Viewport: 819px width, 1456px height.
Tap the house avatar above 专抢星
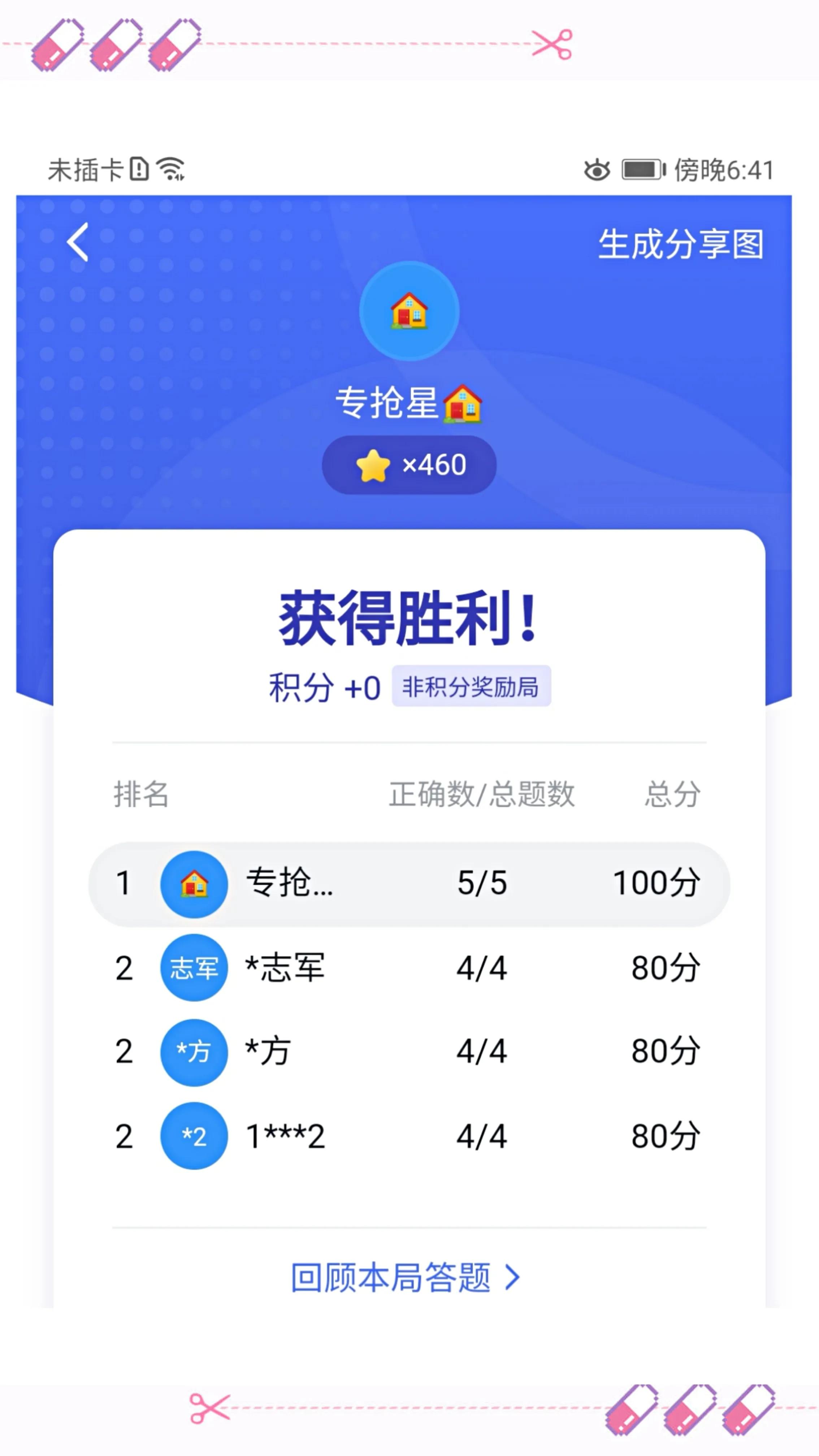(x=409, y=312)
